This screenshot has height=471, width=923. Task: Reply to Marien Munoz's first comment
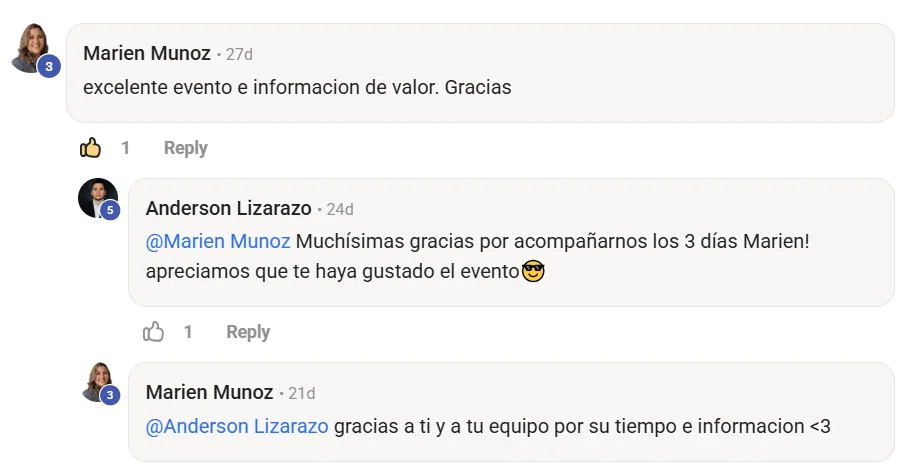[x=185, y=148]
